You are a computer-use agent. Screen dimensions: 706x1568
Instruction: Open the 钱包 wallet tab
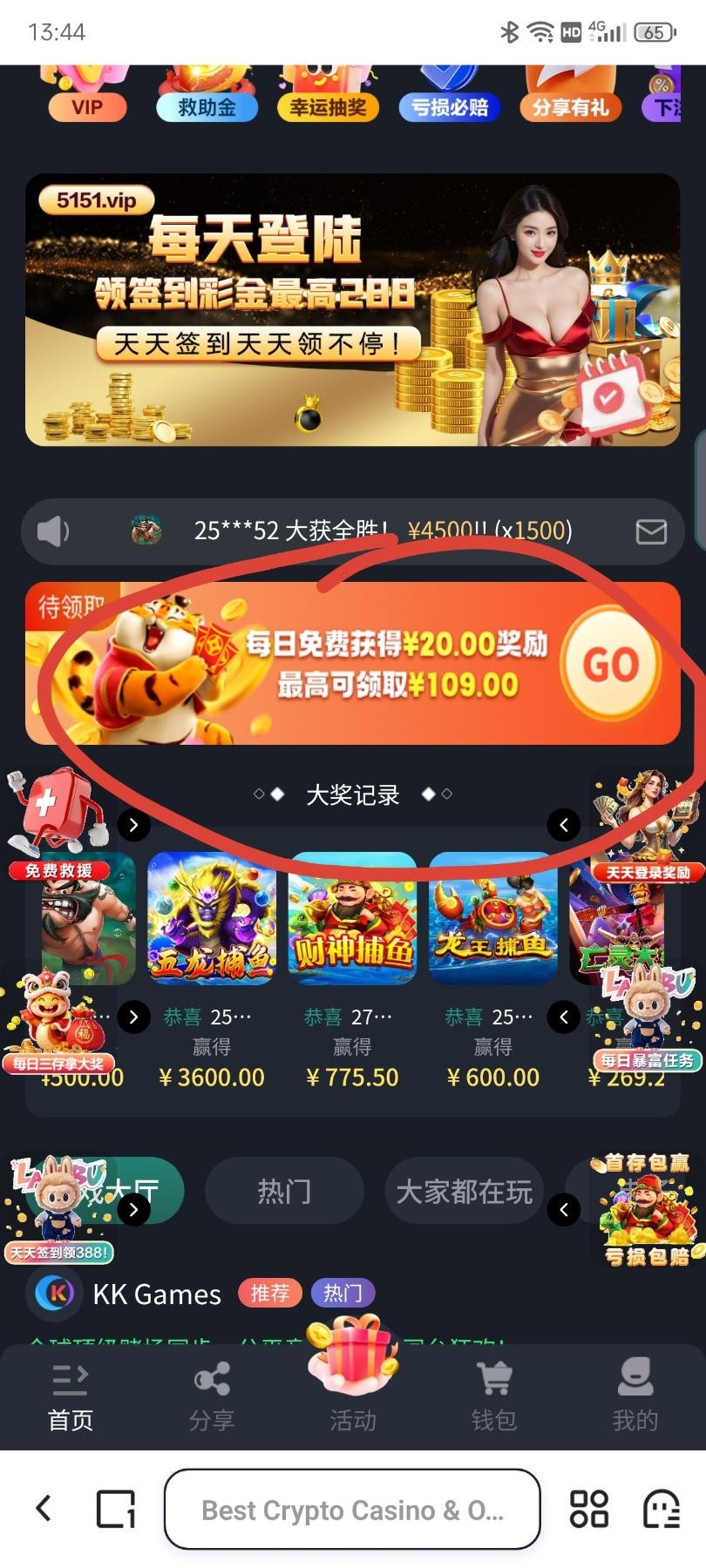point(494,1396)
